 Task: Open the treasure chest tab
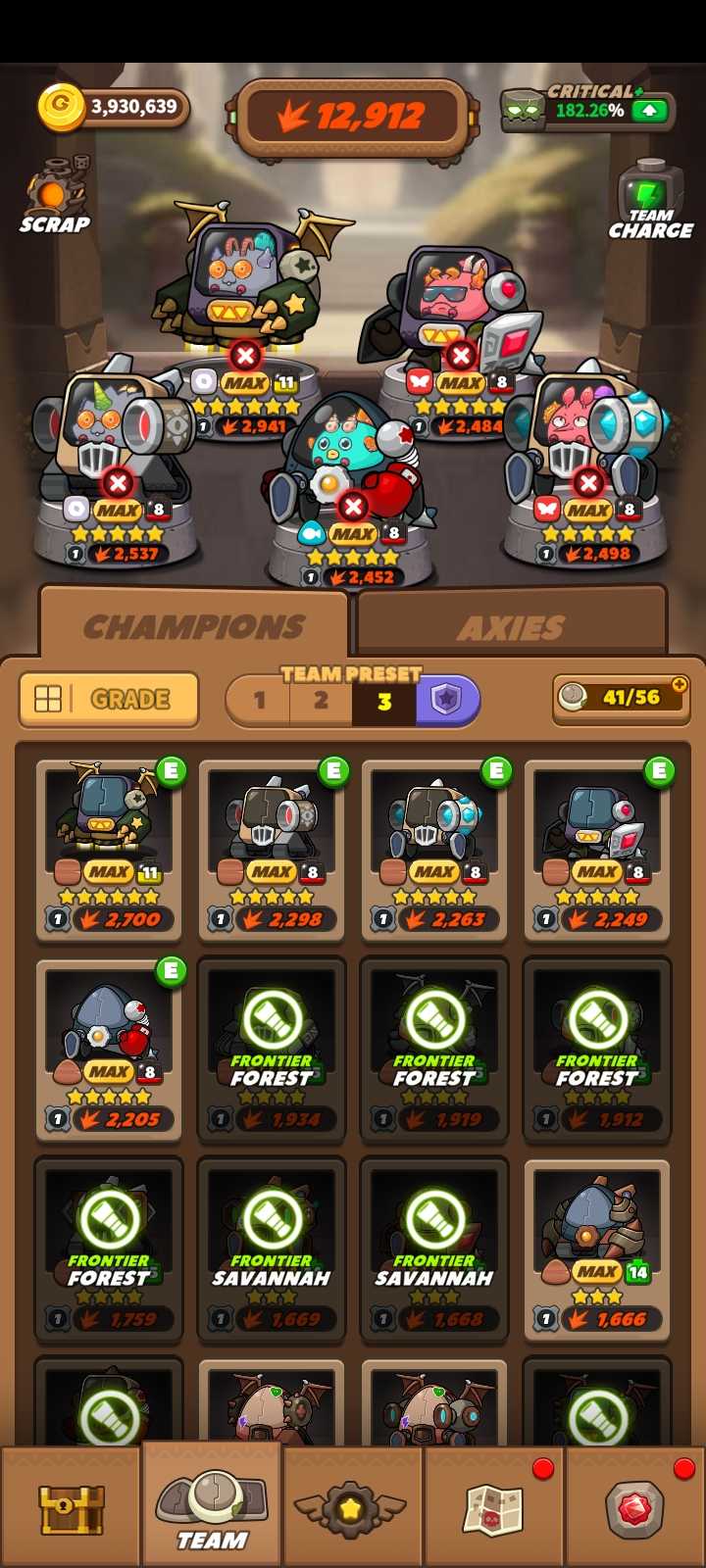pos(71,1507)
